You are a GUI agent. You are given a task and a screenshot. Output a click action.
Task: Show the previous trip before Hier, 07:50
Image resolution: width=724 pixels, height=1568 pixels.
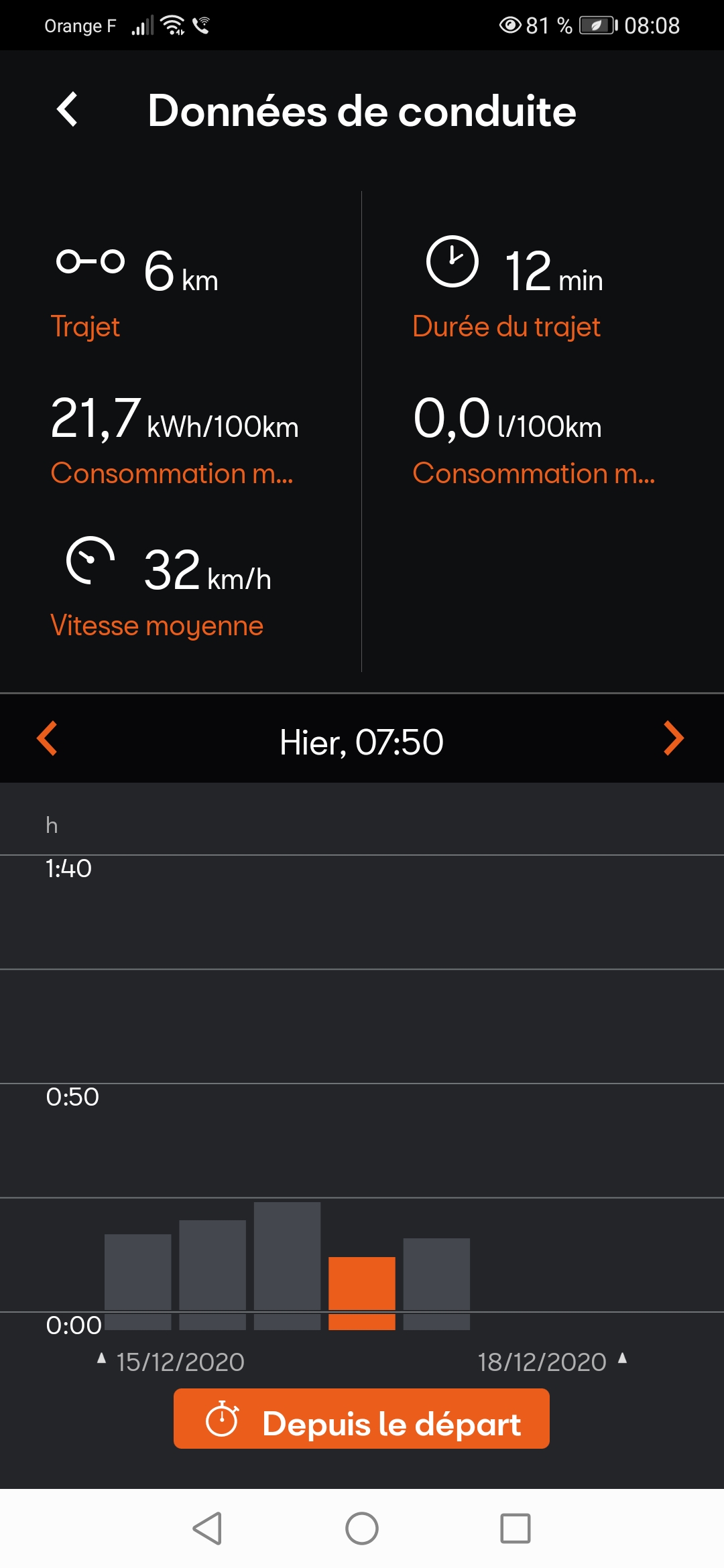click(x=47, y=738)
